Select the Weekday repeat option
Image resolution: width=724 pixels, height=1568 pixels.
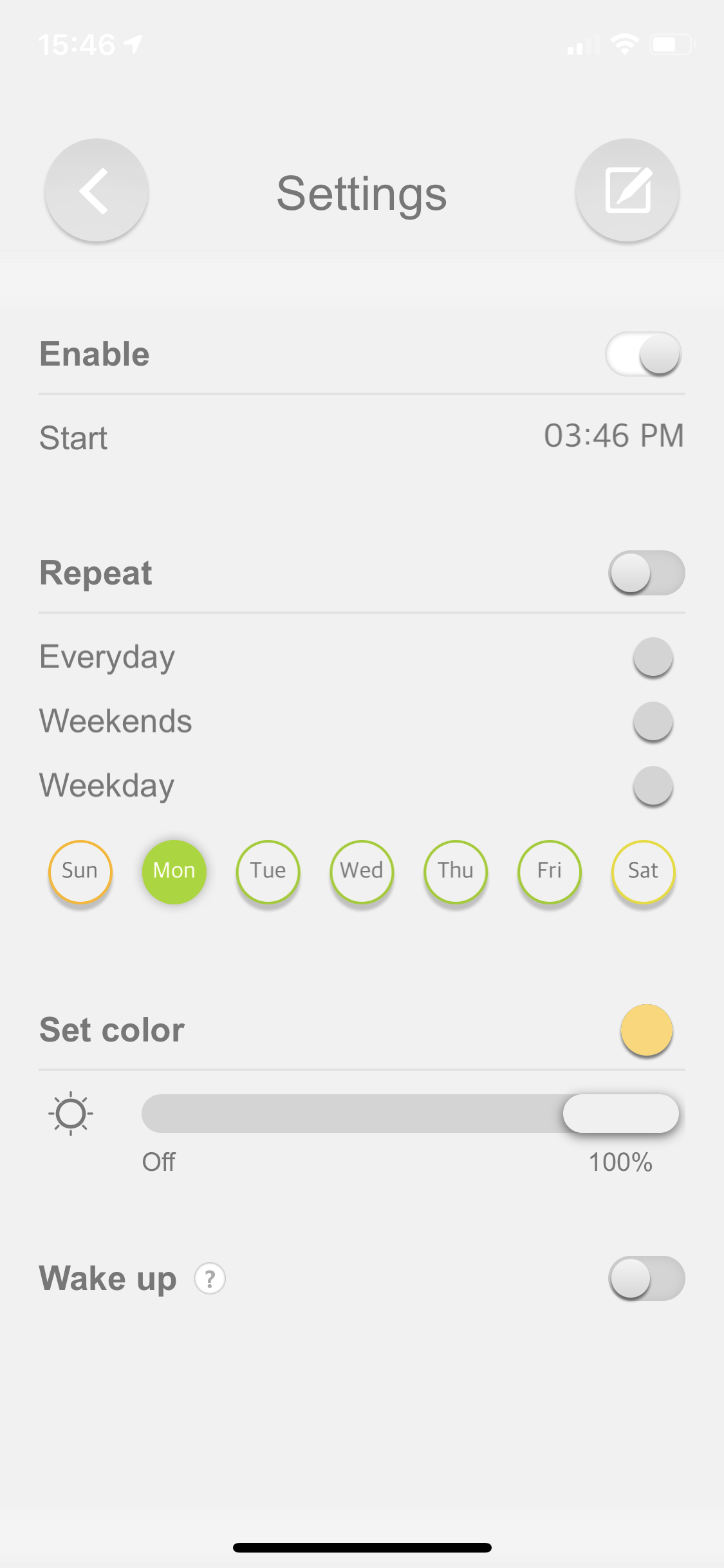click(x=653, y=786)
